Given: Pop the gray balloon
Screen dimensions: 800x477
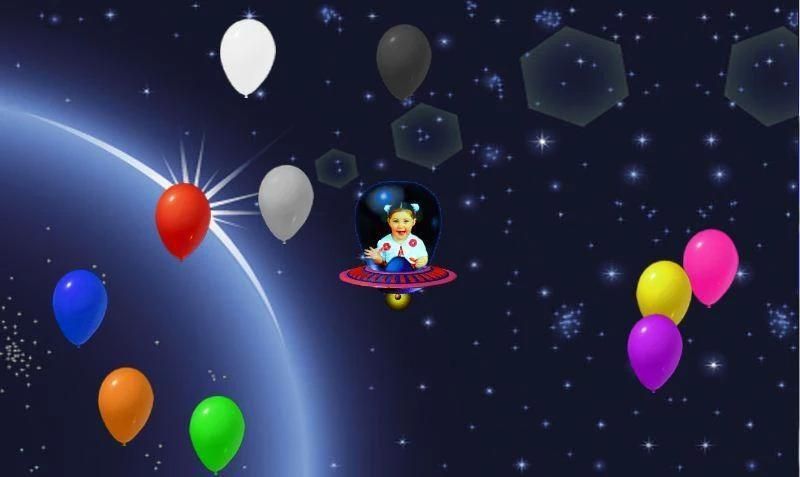Looking at the screenshot, I should click(x=286, y=199).
